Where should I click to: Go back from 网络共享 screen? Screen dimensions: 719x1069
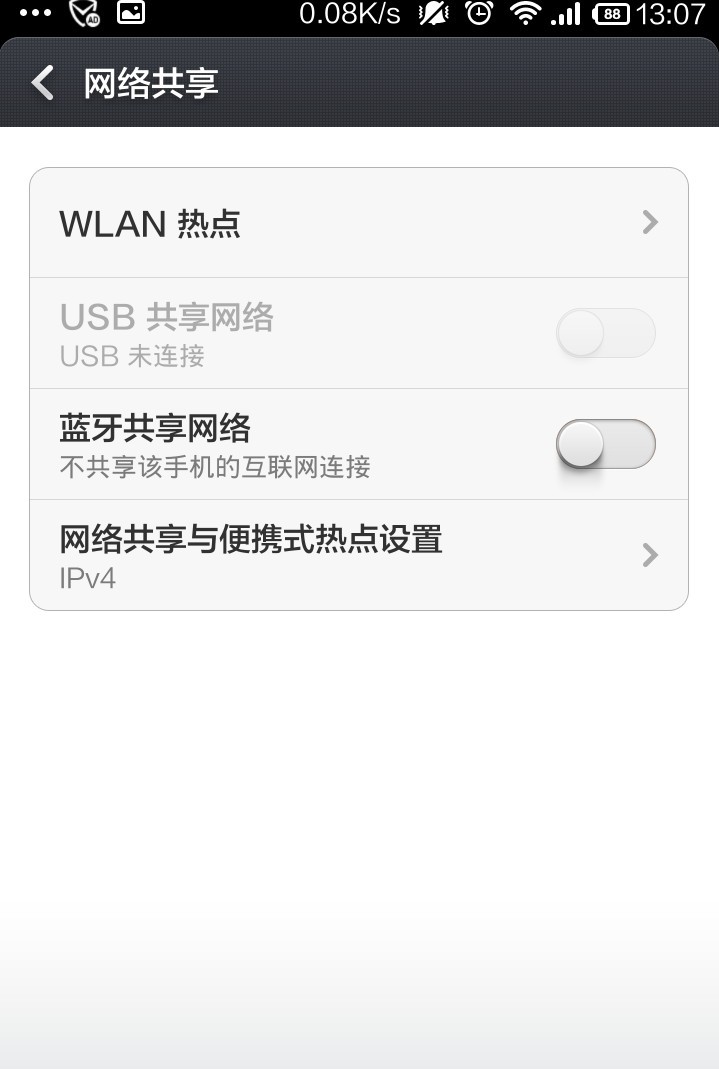42,84
